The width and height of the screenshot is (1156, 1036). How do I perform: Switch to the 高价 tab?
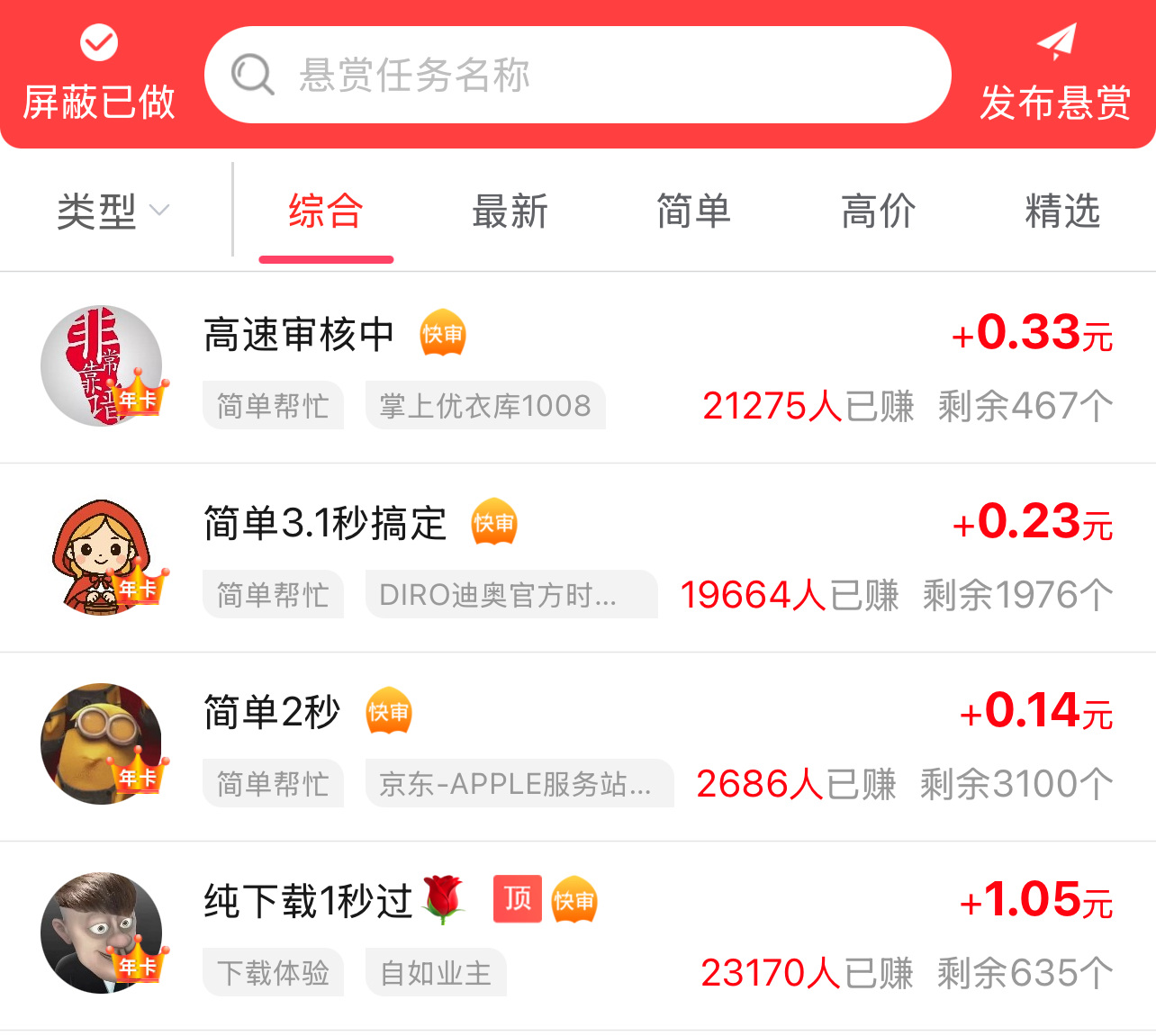click(878, 212)
